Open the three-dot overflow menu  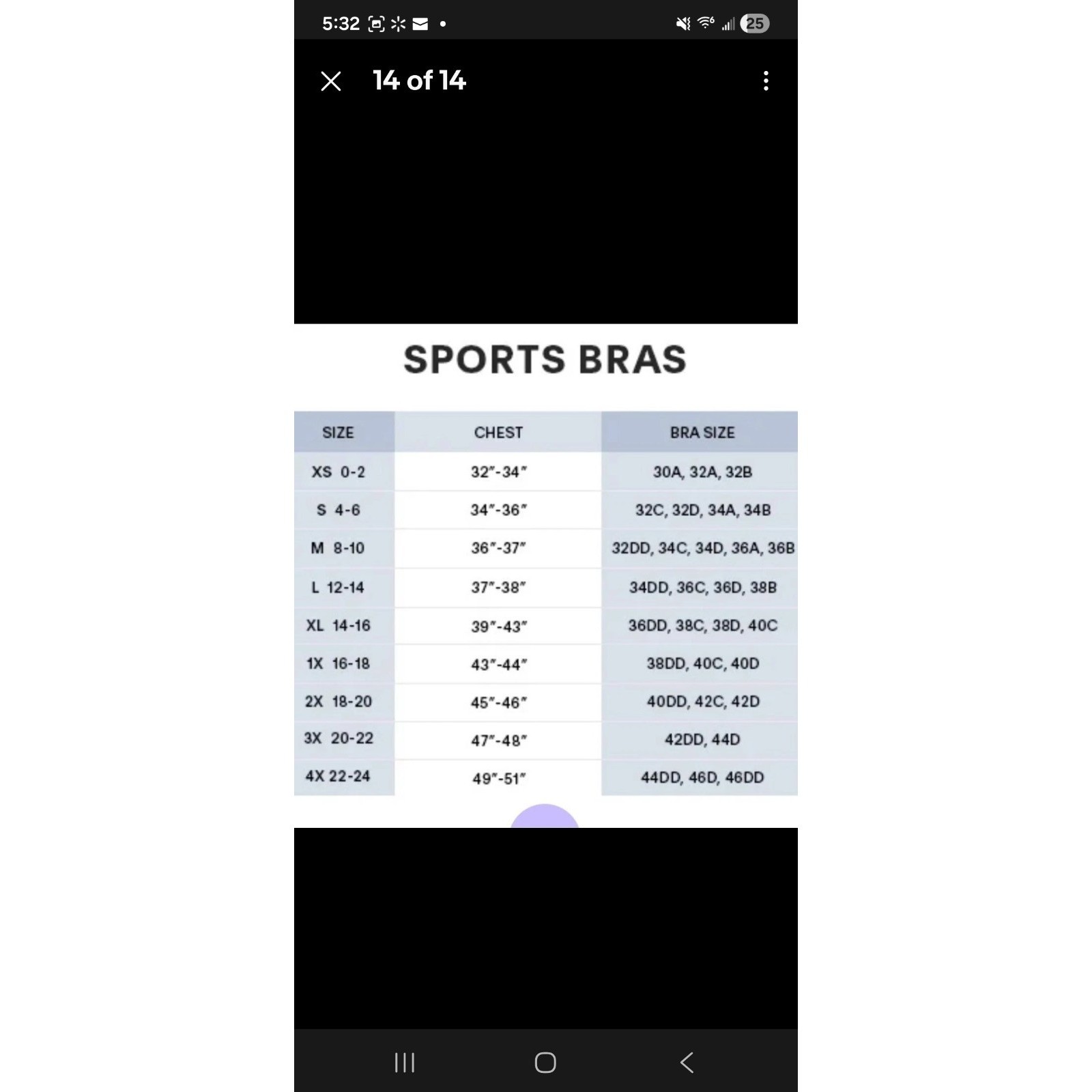766,81
